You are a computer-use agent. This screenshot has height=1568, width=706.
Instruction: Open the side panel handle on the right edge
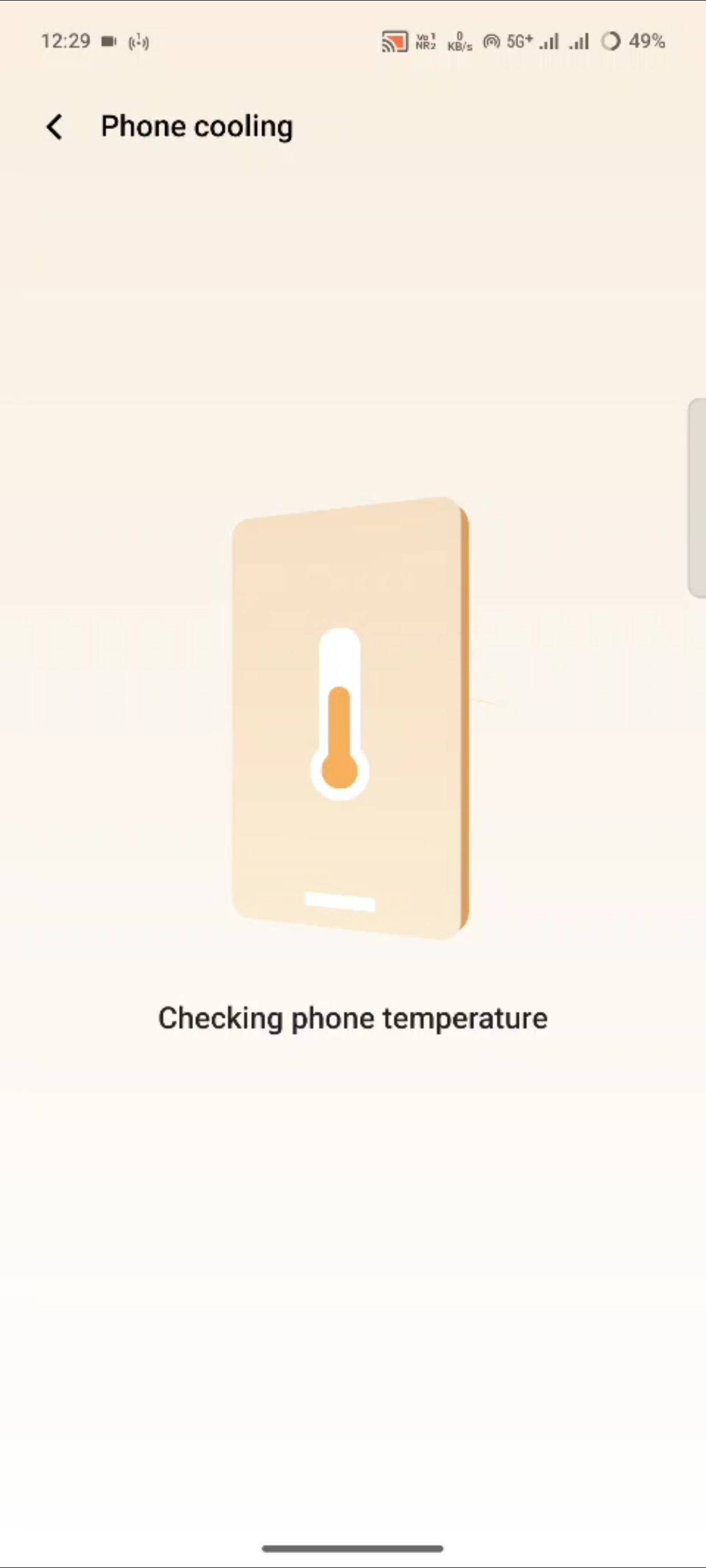pyautogui.click(x=698, y=498)
